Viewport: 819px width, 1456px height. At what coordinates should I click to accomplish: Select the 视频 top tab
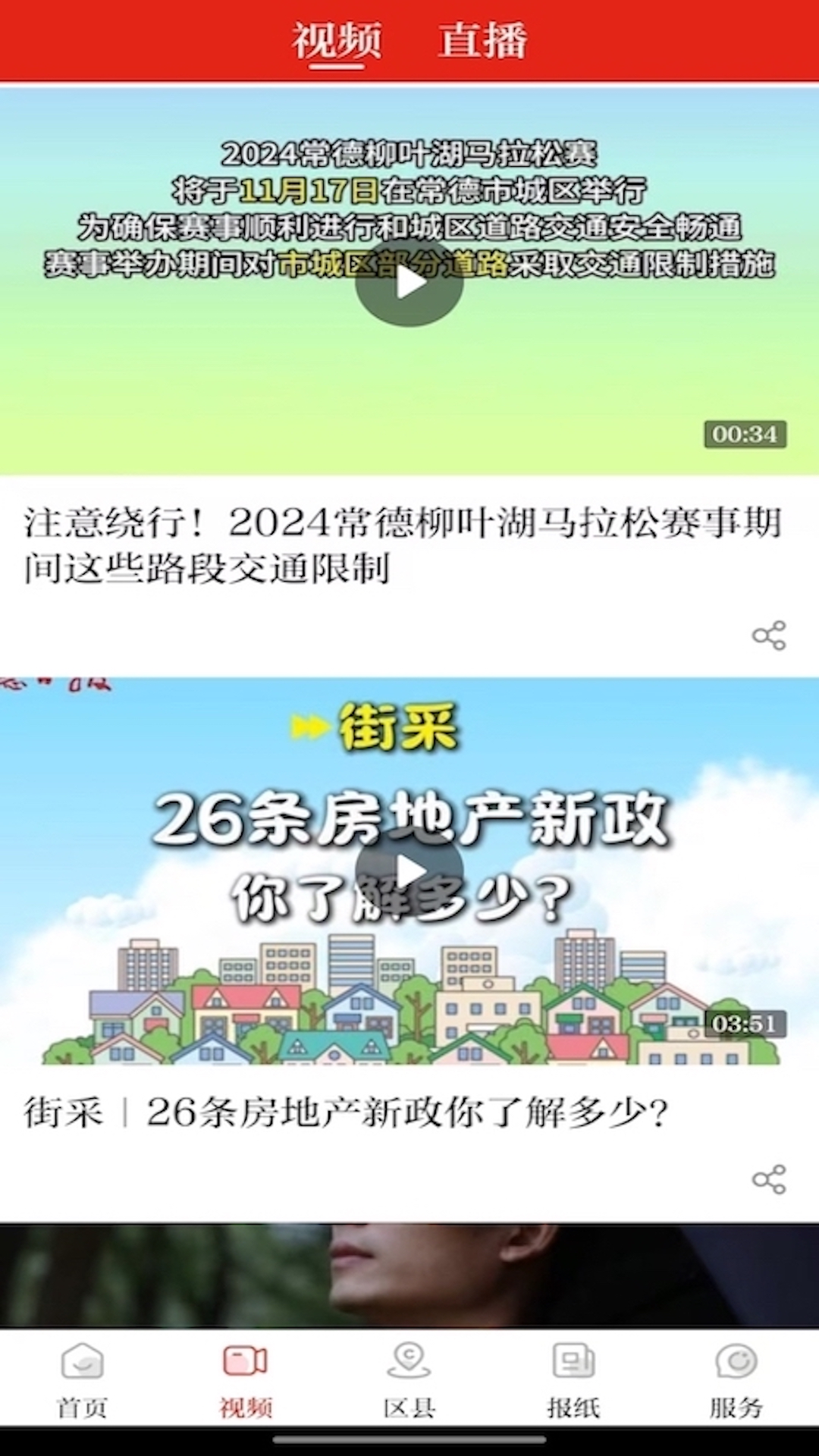point(337,40)
